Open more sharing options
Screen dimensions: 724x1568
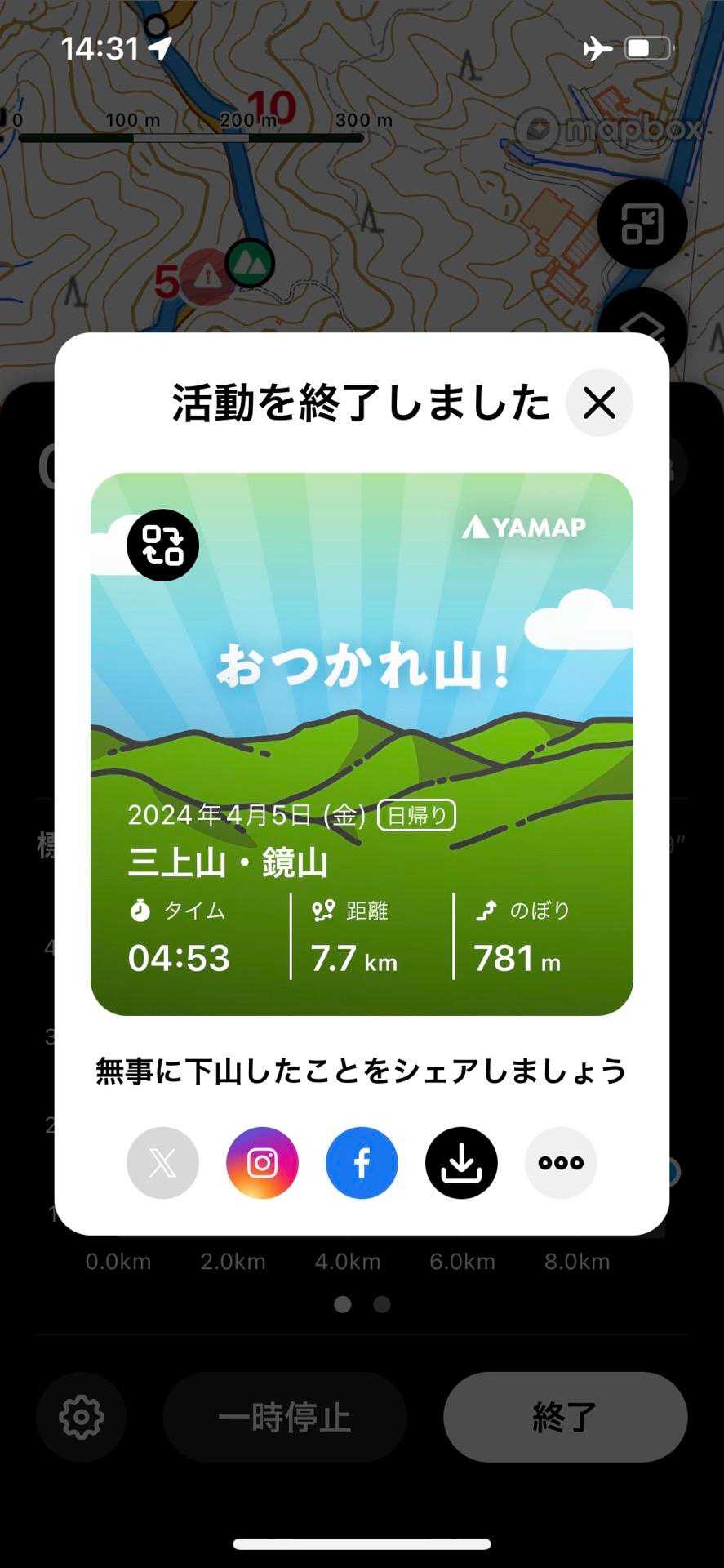point(561,1163)
